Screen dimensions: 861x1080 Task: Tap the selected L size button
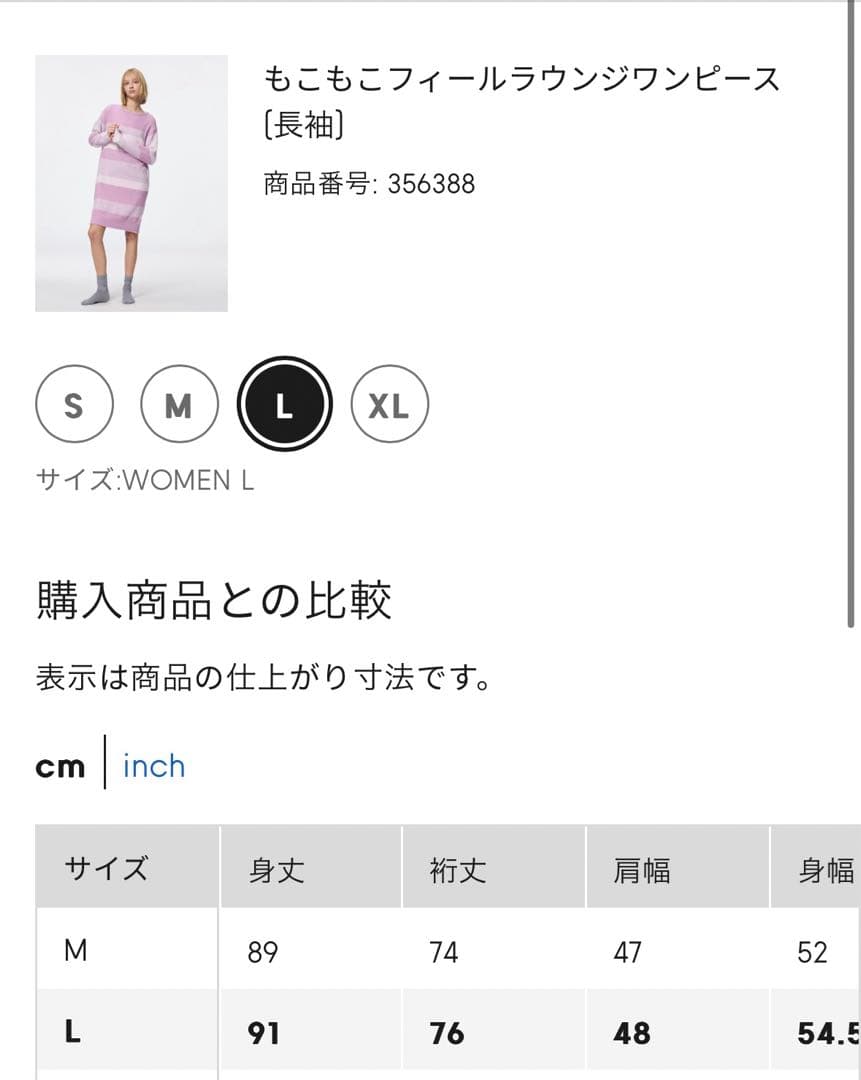284,405
